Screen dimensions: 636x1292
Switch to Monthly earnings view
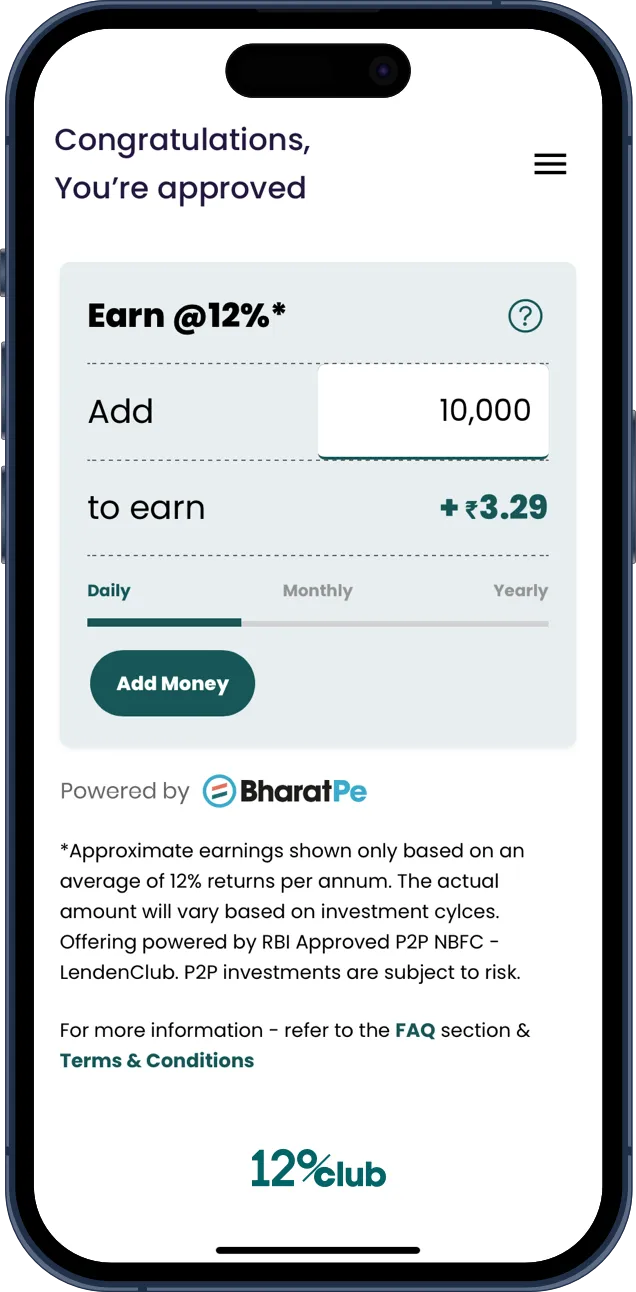[x=317, y=591]
